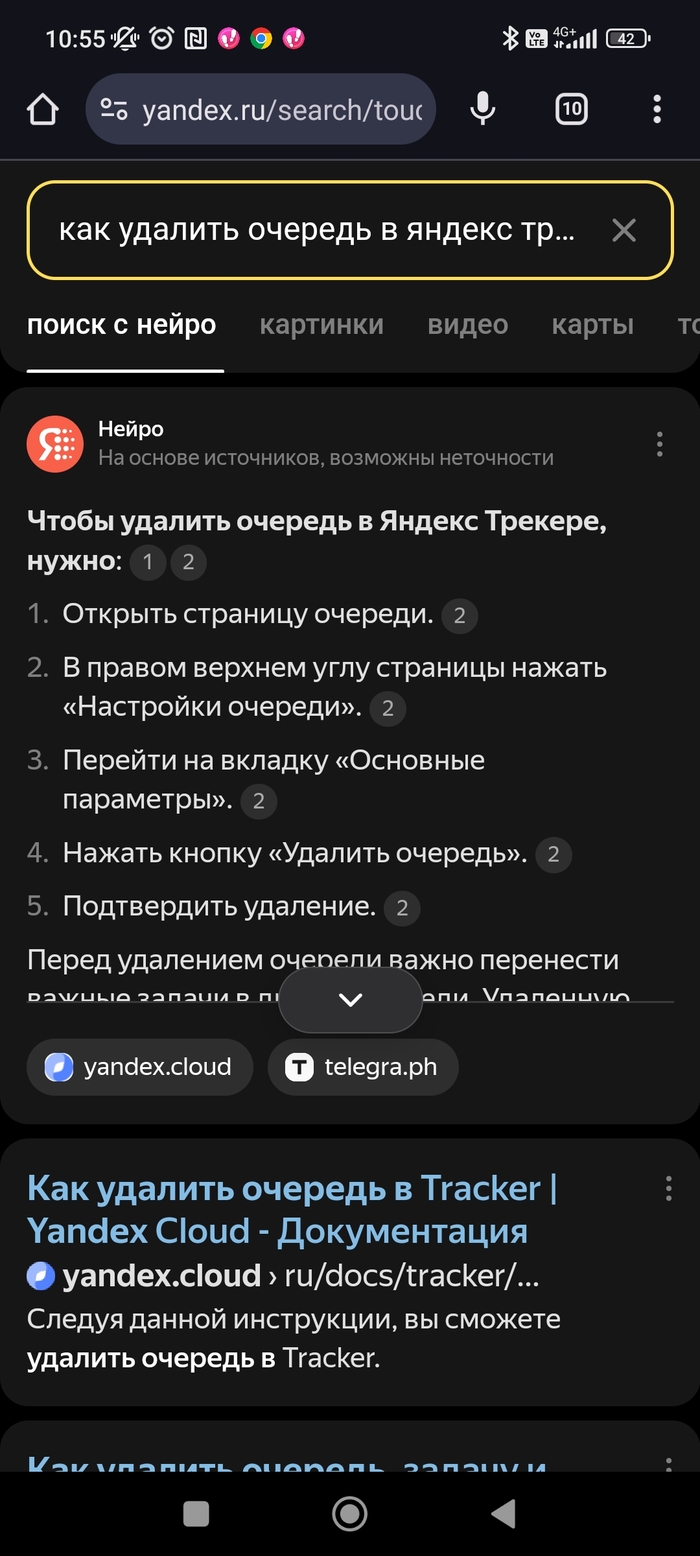Select the поиск с нейро tab
This screenshot has width=700, height=1556.
(121, 324)
